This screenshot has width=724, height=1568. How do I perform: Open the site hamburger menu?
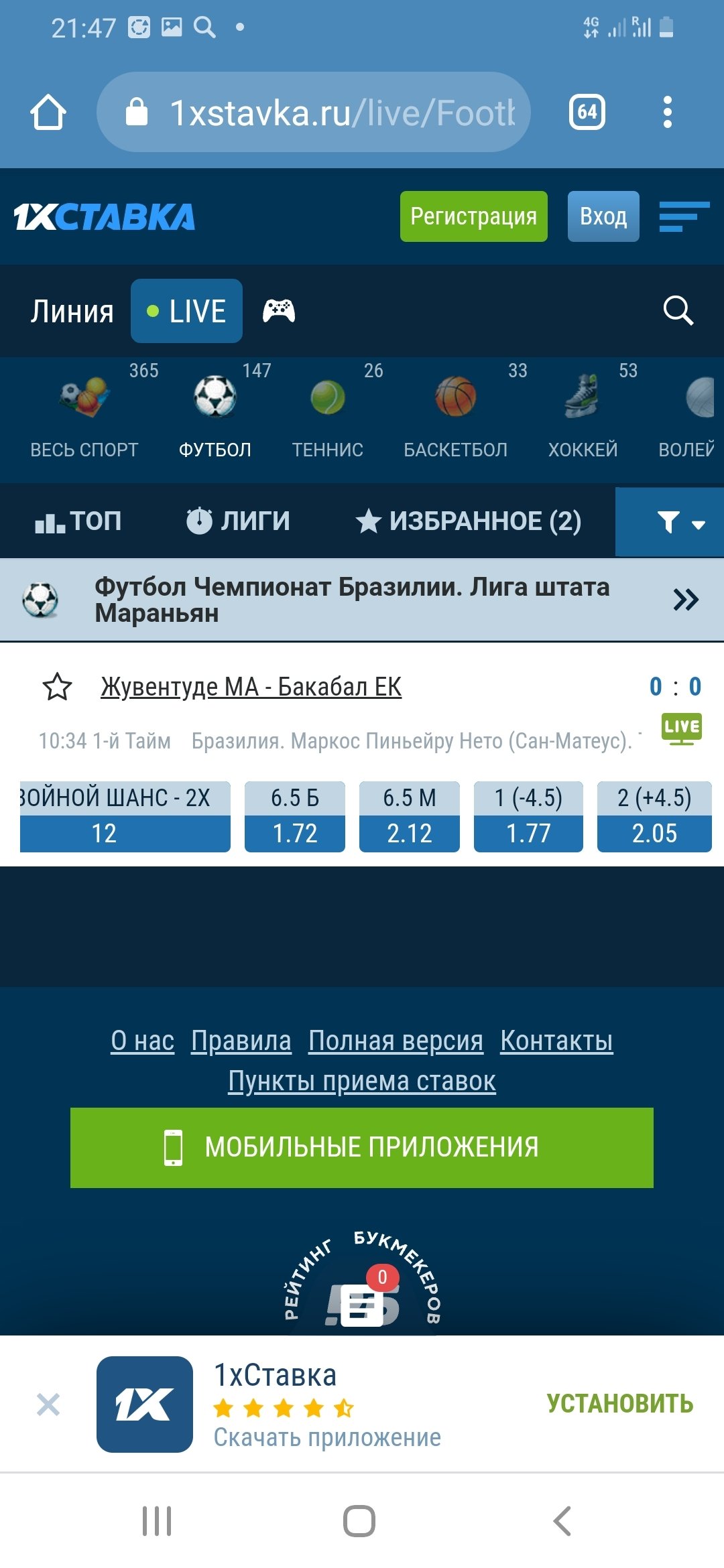[683, 216]
